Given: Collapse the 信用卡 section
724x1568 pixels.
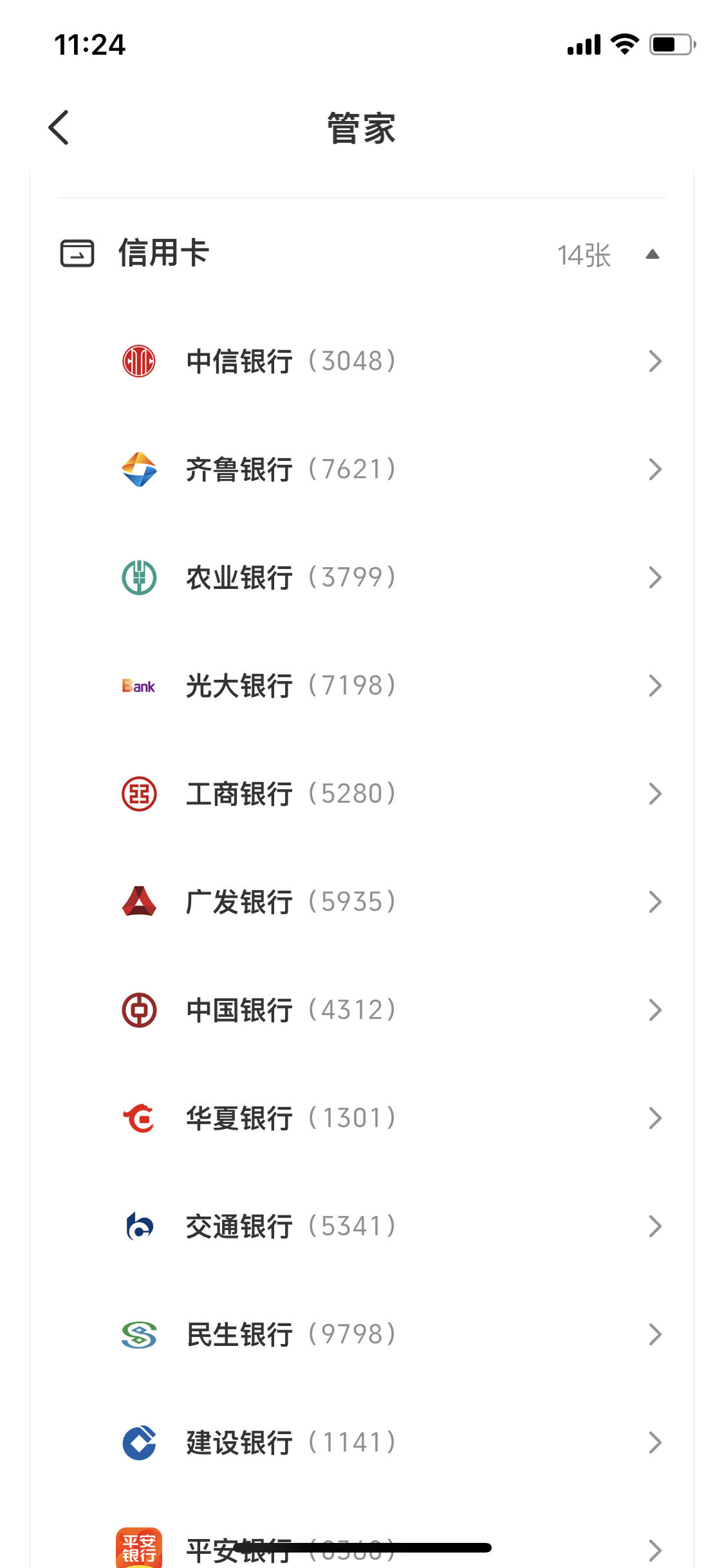Looking at the screenshot, I should pyautogui.click(x=652, y=254).
